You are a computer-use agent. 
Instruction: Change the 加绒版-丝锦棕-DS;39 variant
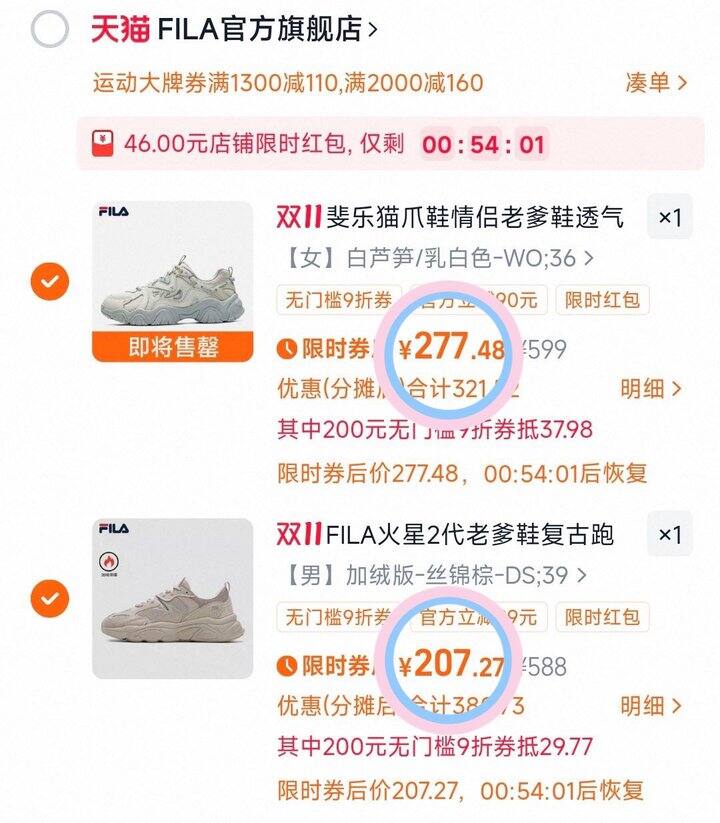(x=435, y=575)
